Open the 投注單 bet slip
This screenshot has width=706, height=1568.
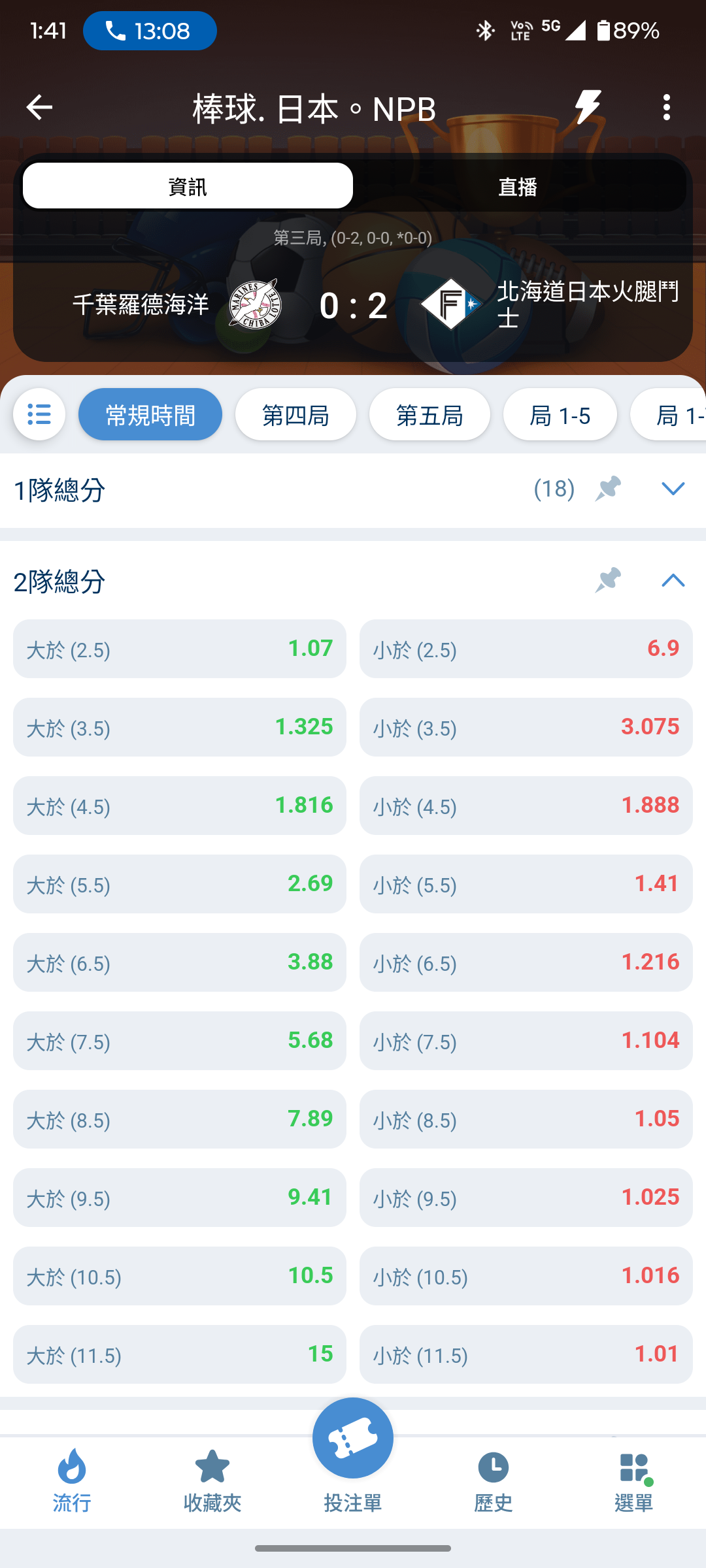353,1457
